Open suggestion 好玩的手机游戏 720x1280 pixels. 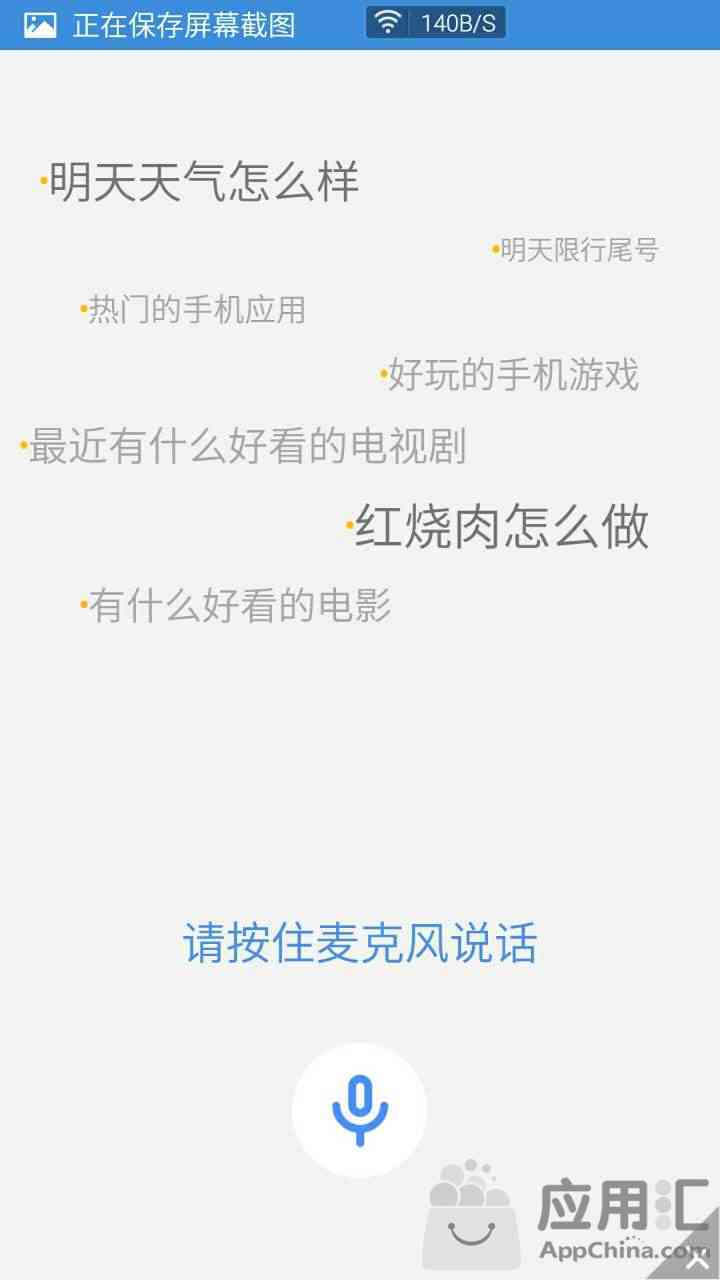coord(510,375)
